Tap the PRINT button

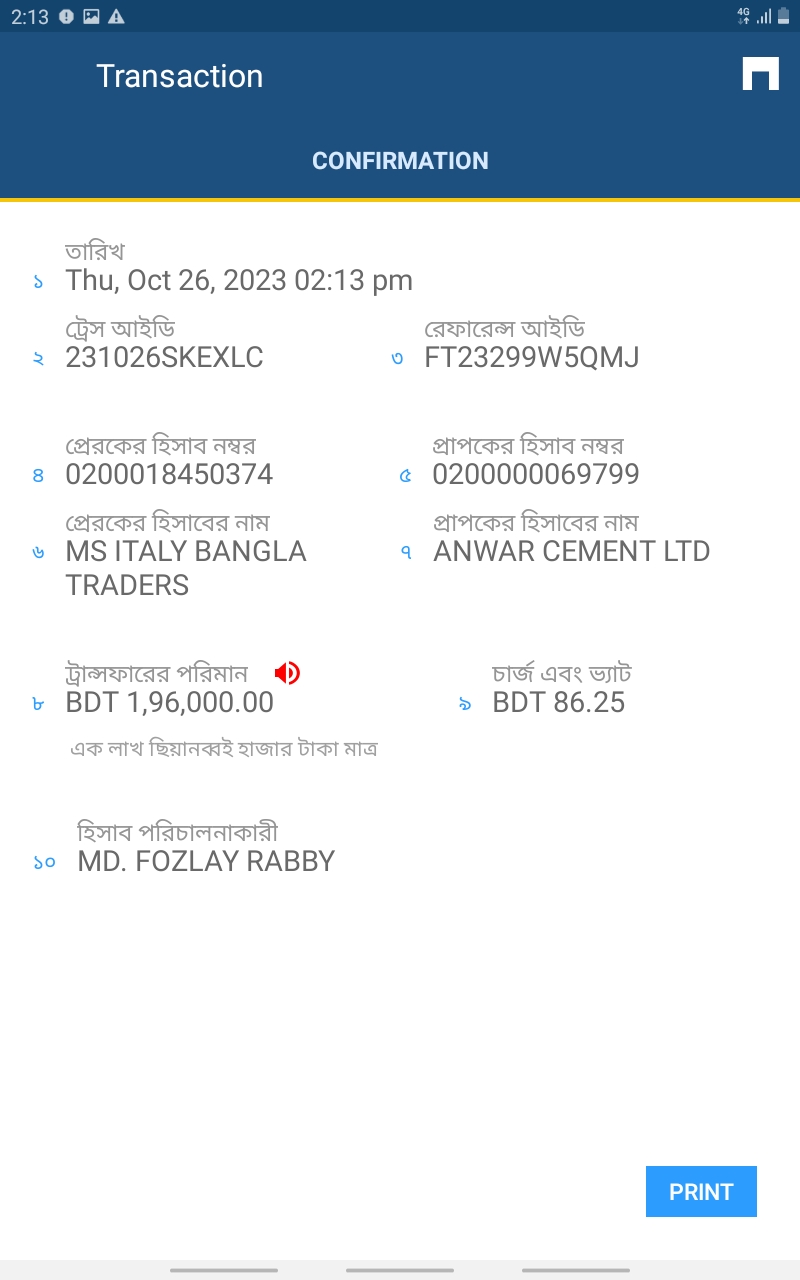pyautogui.click(x=701, y=1191)
